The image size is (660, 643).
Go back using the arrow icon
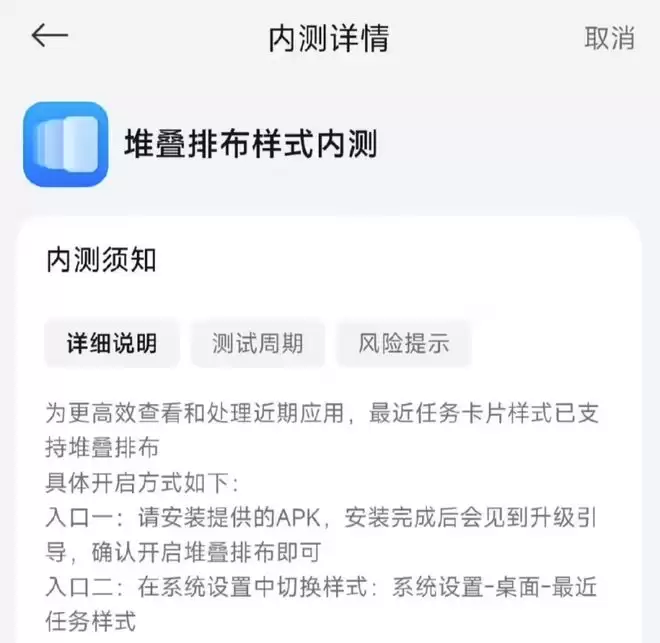(x=49, y=37)
